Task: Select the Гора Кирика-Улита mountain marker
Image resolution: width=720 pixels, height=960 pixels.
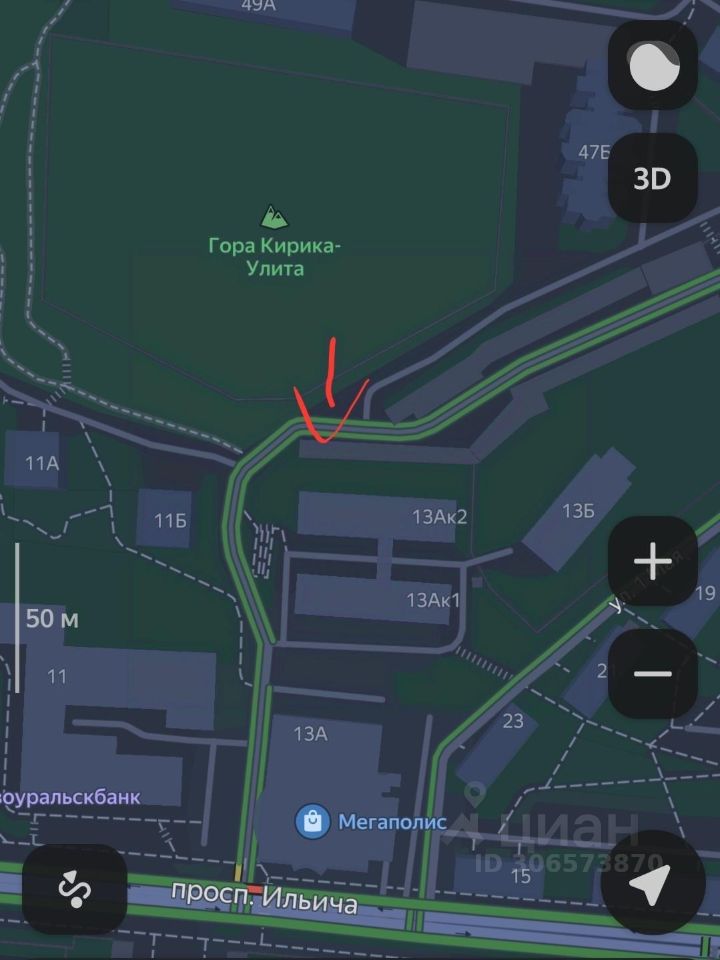Action: point(273,215)
